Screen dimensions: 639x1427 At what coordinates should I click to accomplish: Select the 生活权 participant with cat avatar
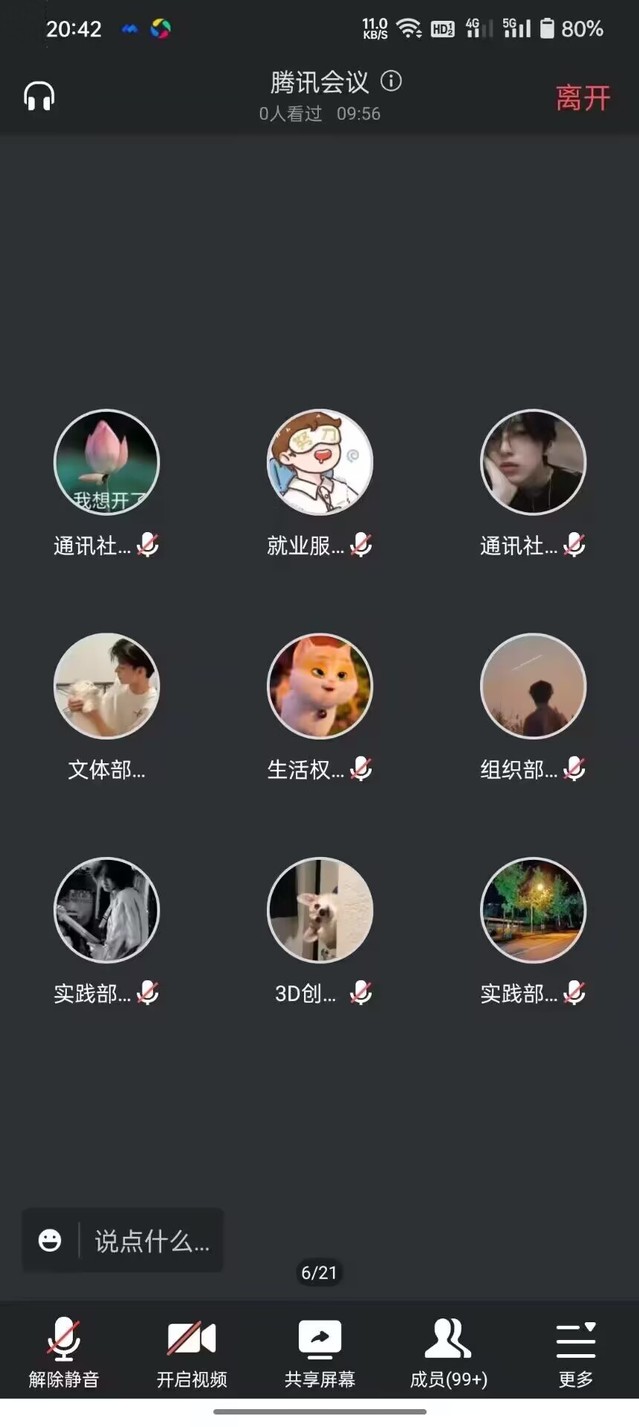[x=320, y=686]
